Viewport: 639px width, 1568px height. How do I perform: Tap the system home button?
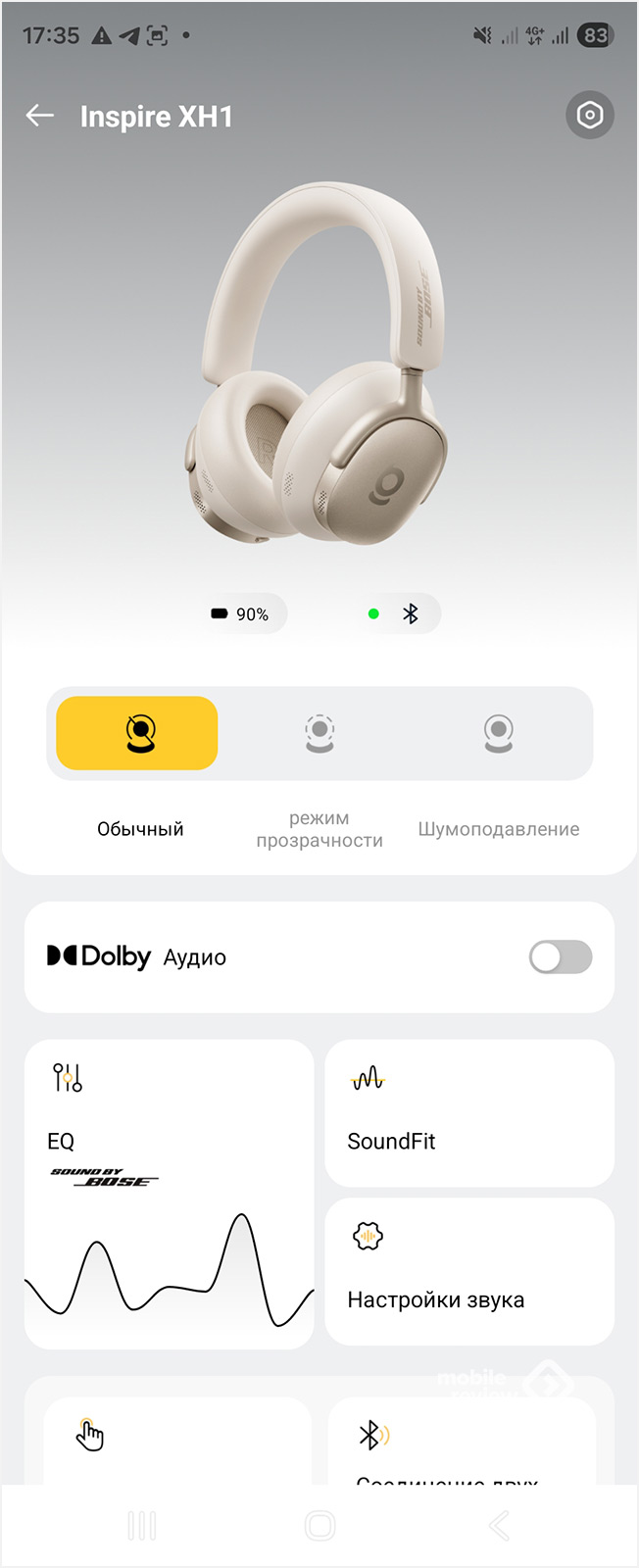(x=319, y=1526)
